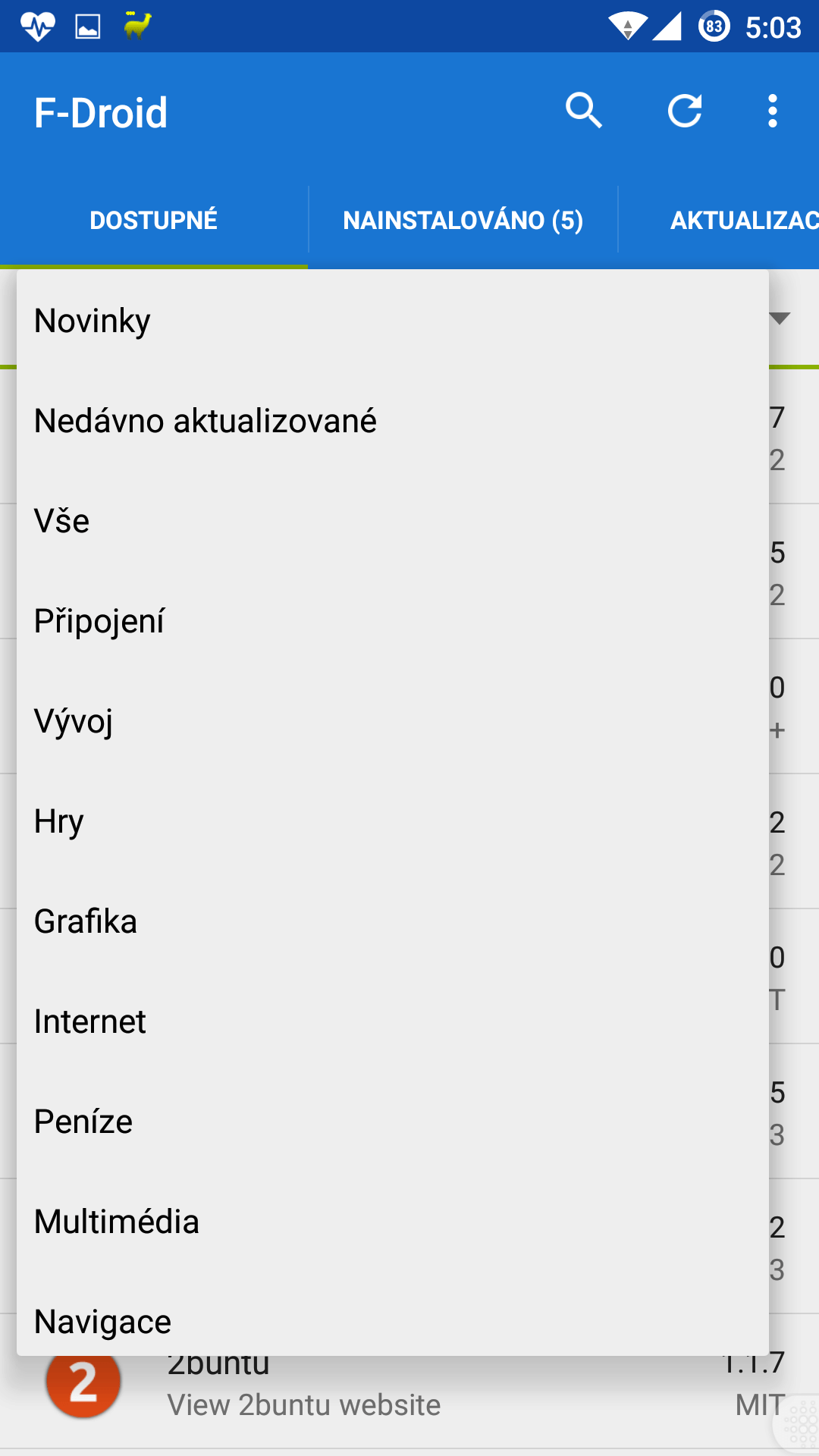The height and width of the screenshot is (1456, 819).
Task: Open the overflow menu
Action: (772, 111)
